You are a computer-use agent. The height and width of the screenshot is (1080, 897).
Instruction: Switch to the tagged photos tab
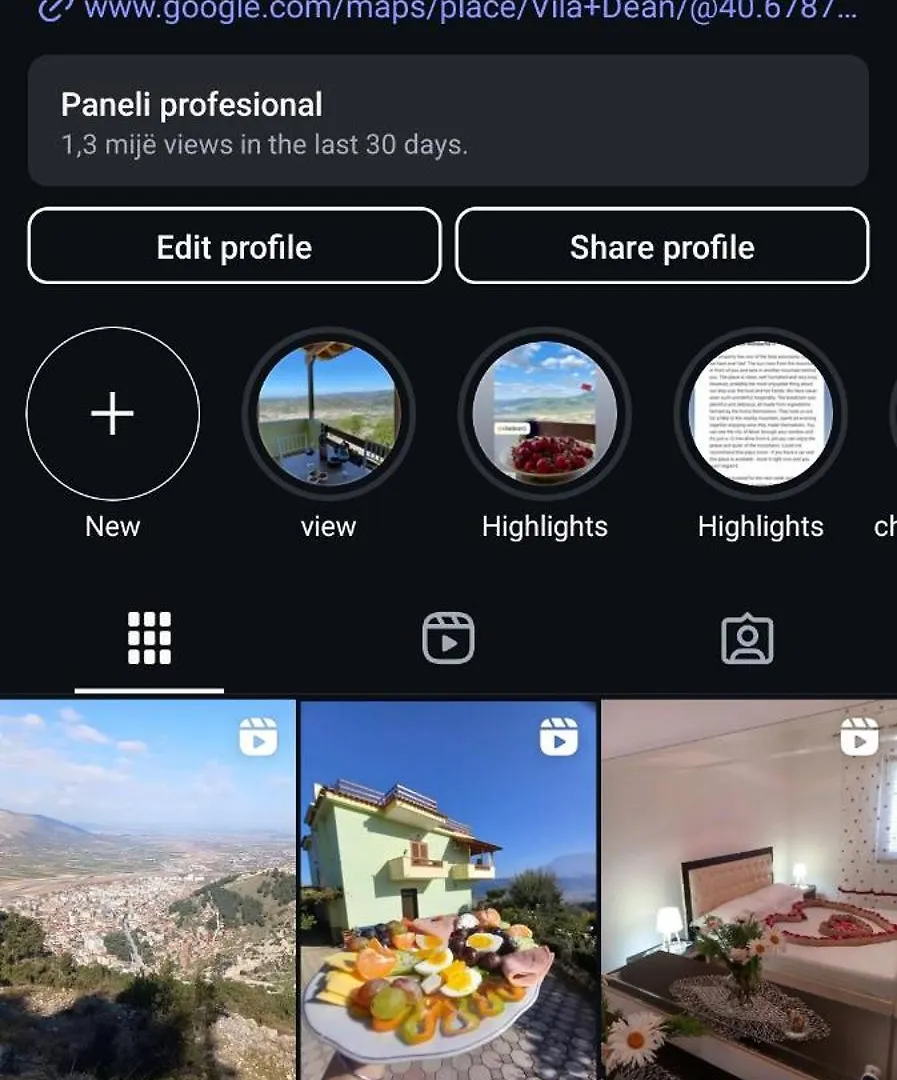[x=747, y=638]
